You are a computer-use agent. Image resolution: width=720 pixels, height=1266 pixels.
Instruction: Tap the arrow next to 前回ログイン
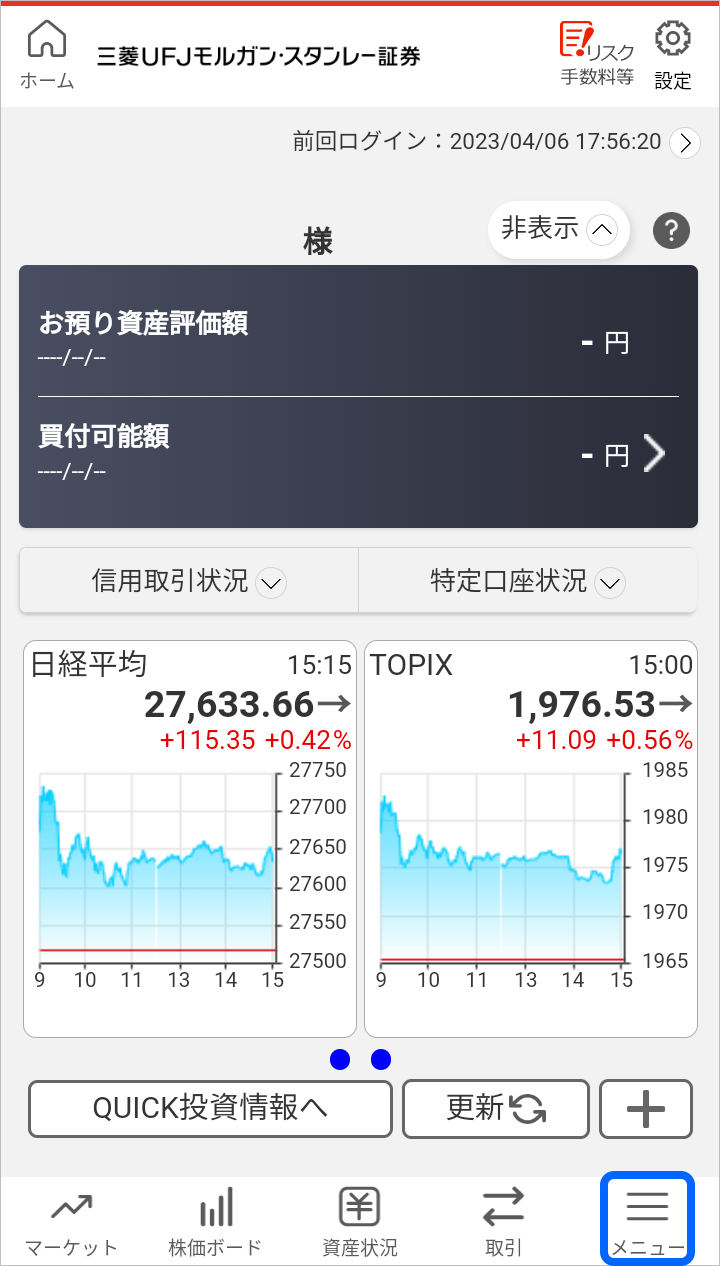tap(685, 143)
